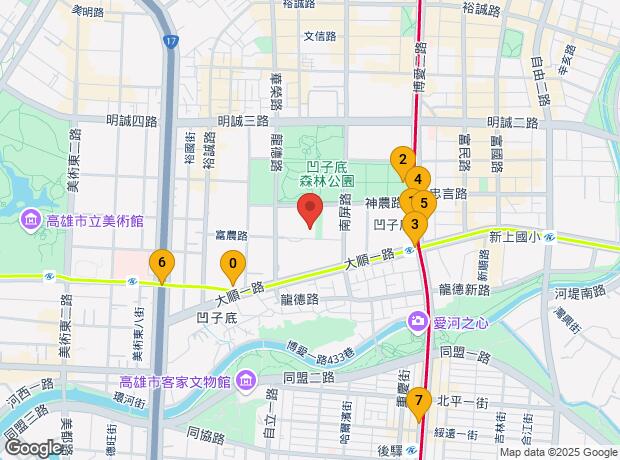The height and width of the screenshot is (460, 620).
Task: Select the orange marker numbered 5
Action: pos(424,203)
